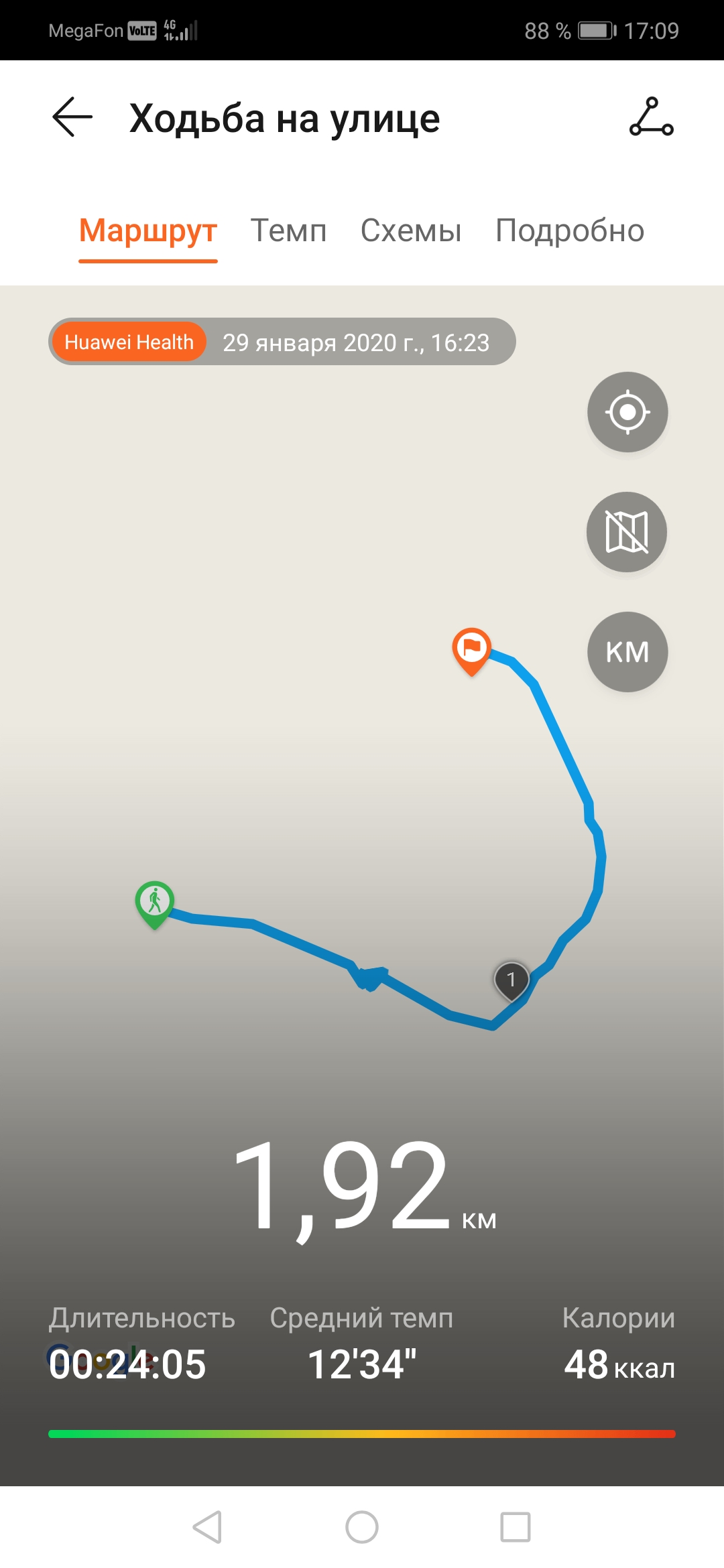Image resolution: width=724 pixels, height=1568 pixels.
Task: Open recent apps from the navigation bar
Action: coord(516,1527)
